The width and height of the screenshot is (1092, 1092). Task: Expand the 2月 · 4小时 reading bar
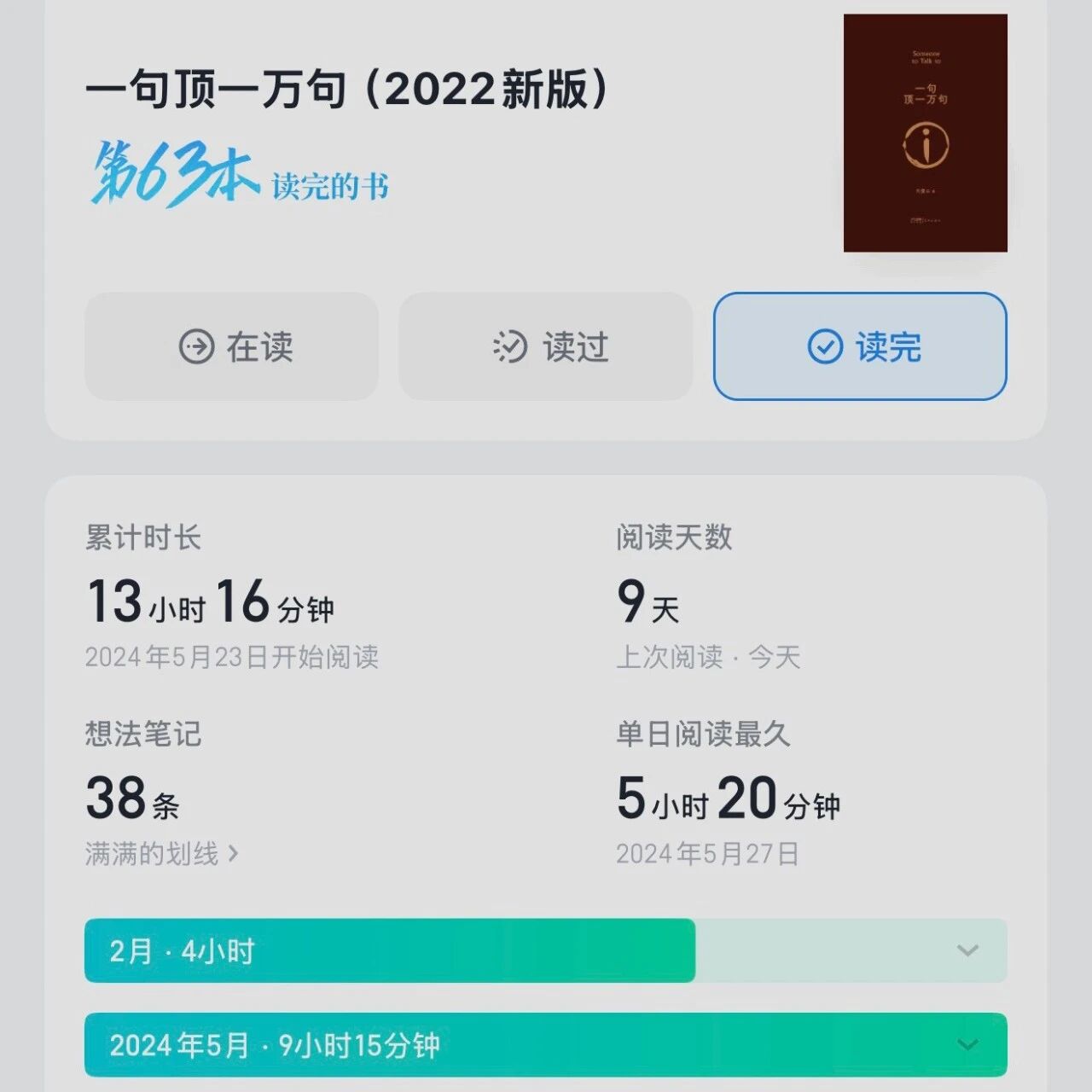(x=546, y=950)
